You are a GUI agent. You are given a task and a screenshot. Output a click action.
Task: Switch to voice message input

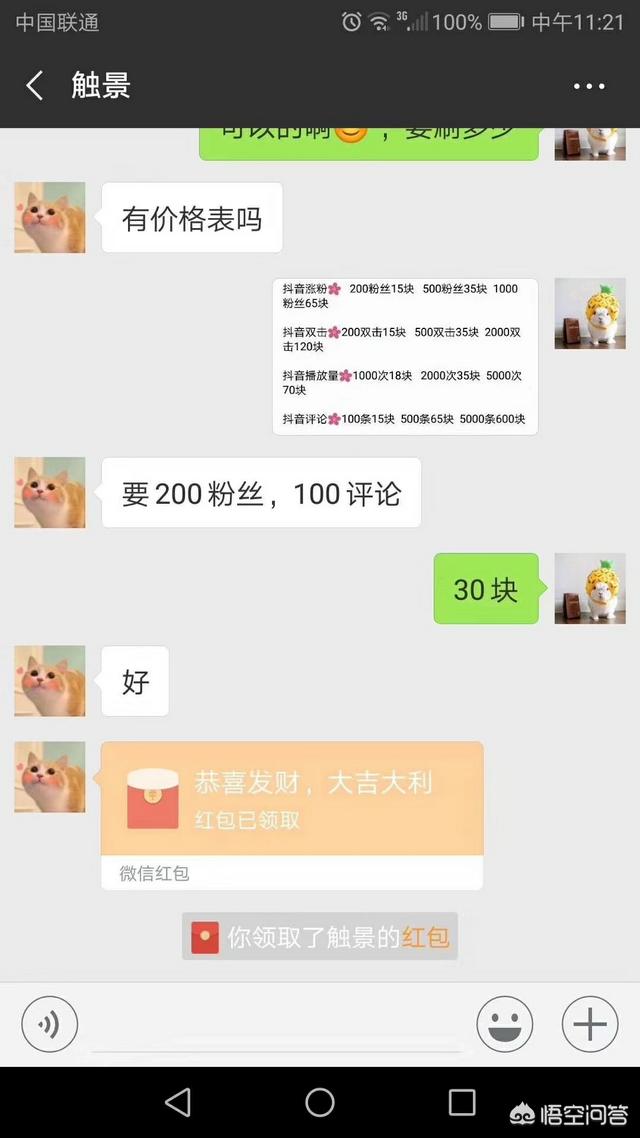(x=49, y=1025)
